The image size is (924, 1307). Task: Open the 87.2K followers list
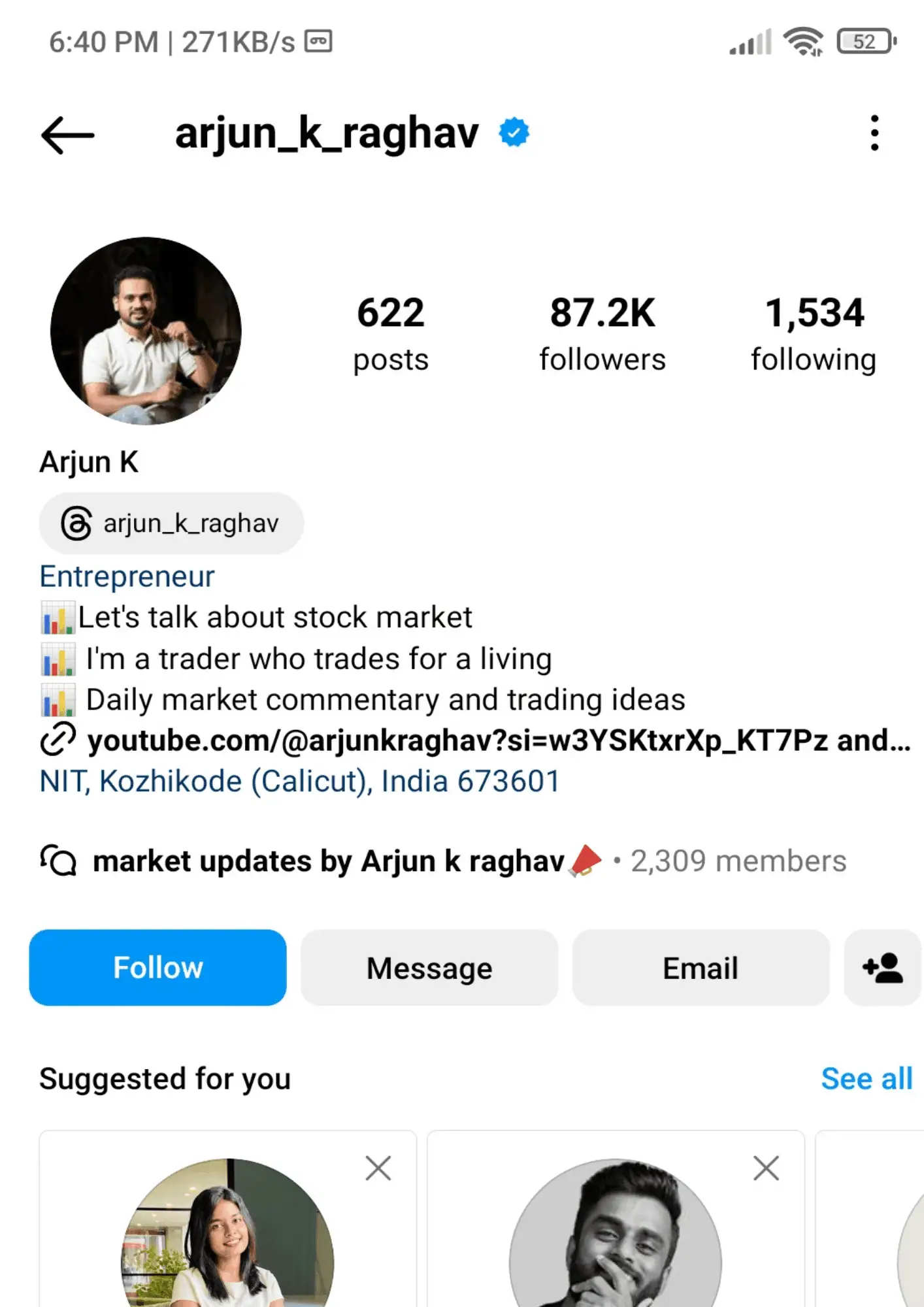point(602,333)
